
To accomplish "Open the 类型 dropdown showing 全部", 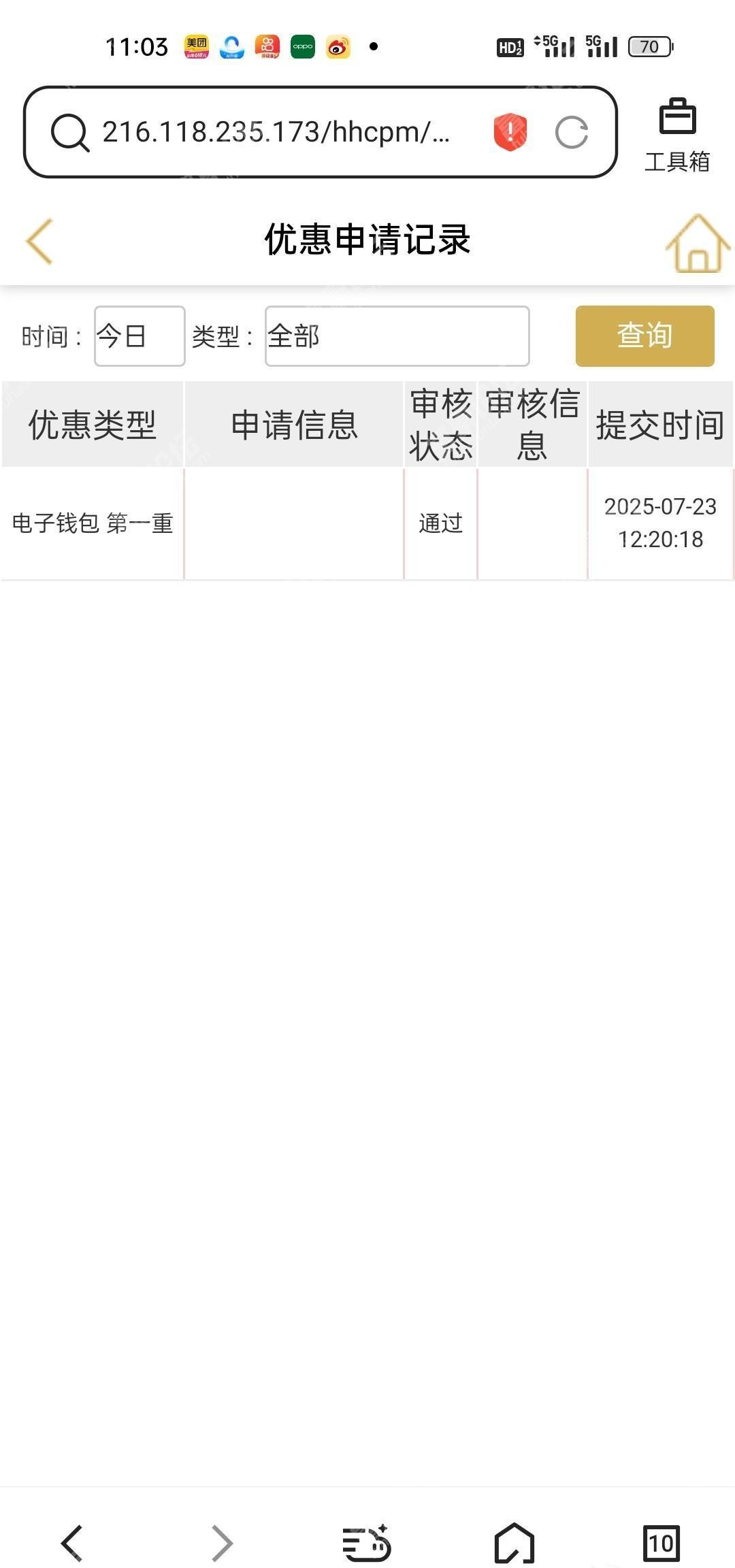I will coord(397,336).
